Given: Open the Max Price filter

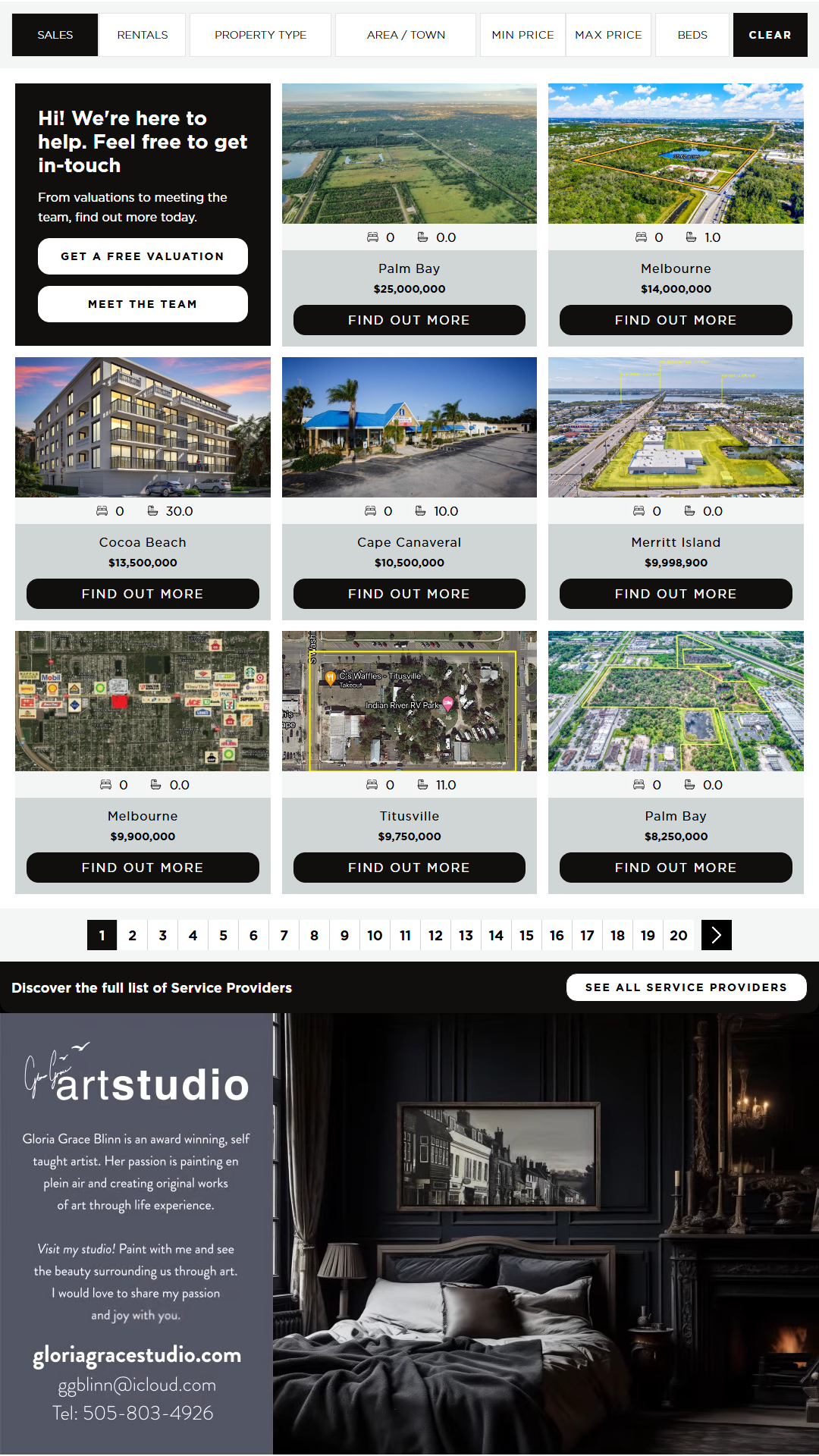Looking at the screenshot, I should coord(608,35).
